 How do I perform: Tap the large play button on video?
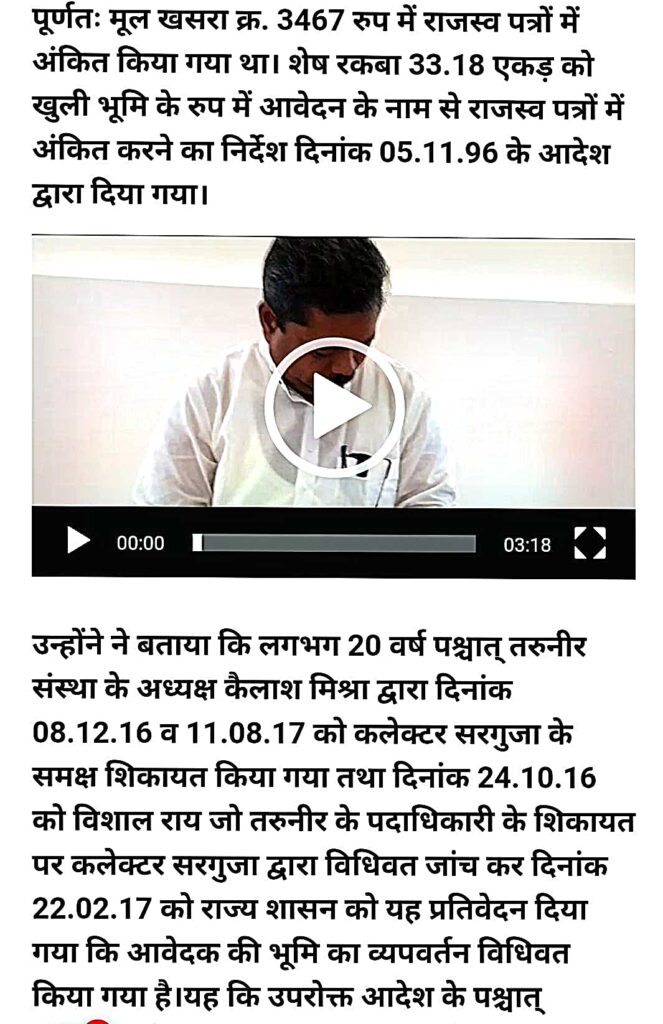(x=334, y=407)
